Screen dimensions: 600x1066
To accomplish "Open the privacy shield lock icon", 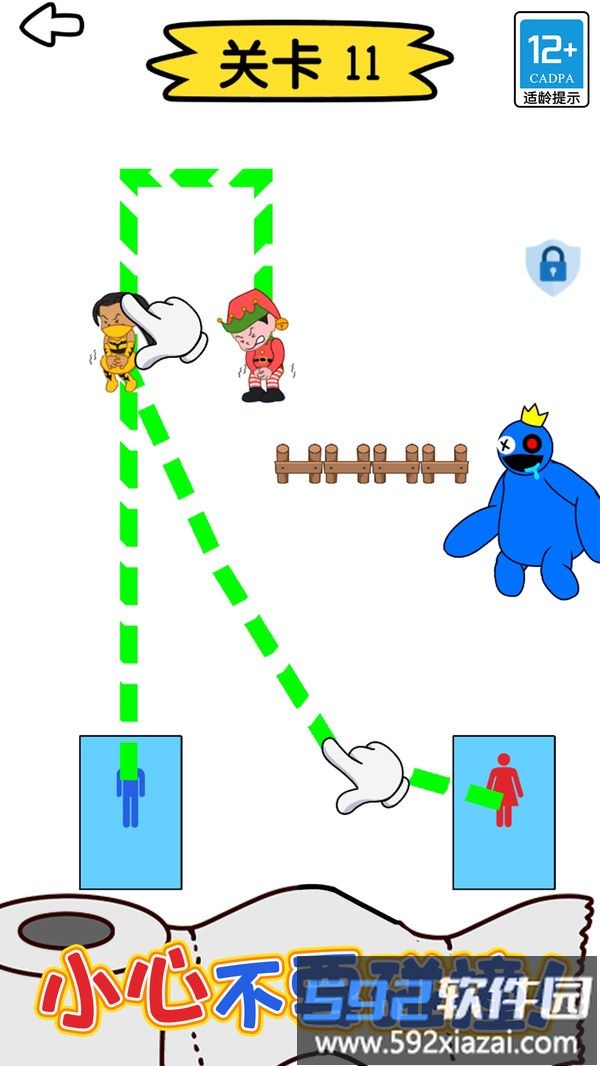I will tap(547, 267).
